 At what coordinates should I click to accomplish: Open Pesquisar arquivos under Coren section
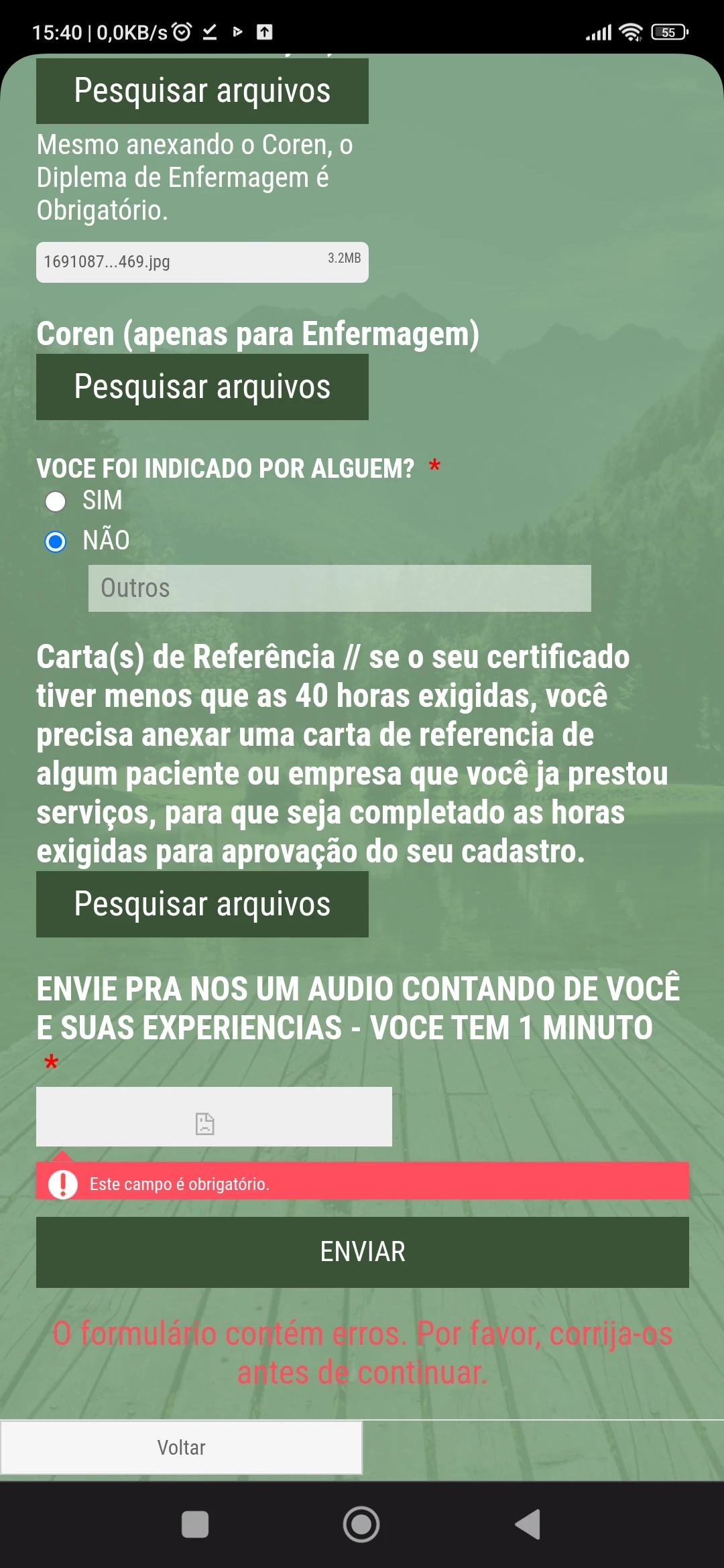[202, 386]
